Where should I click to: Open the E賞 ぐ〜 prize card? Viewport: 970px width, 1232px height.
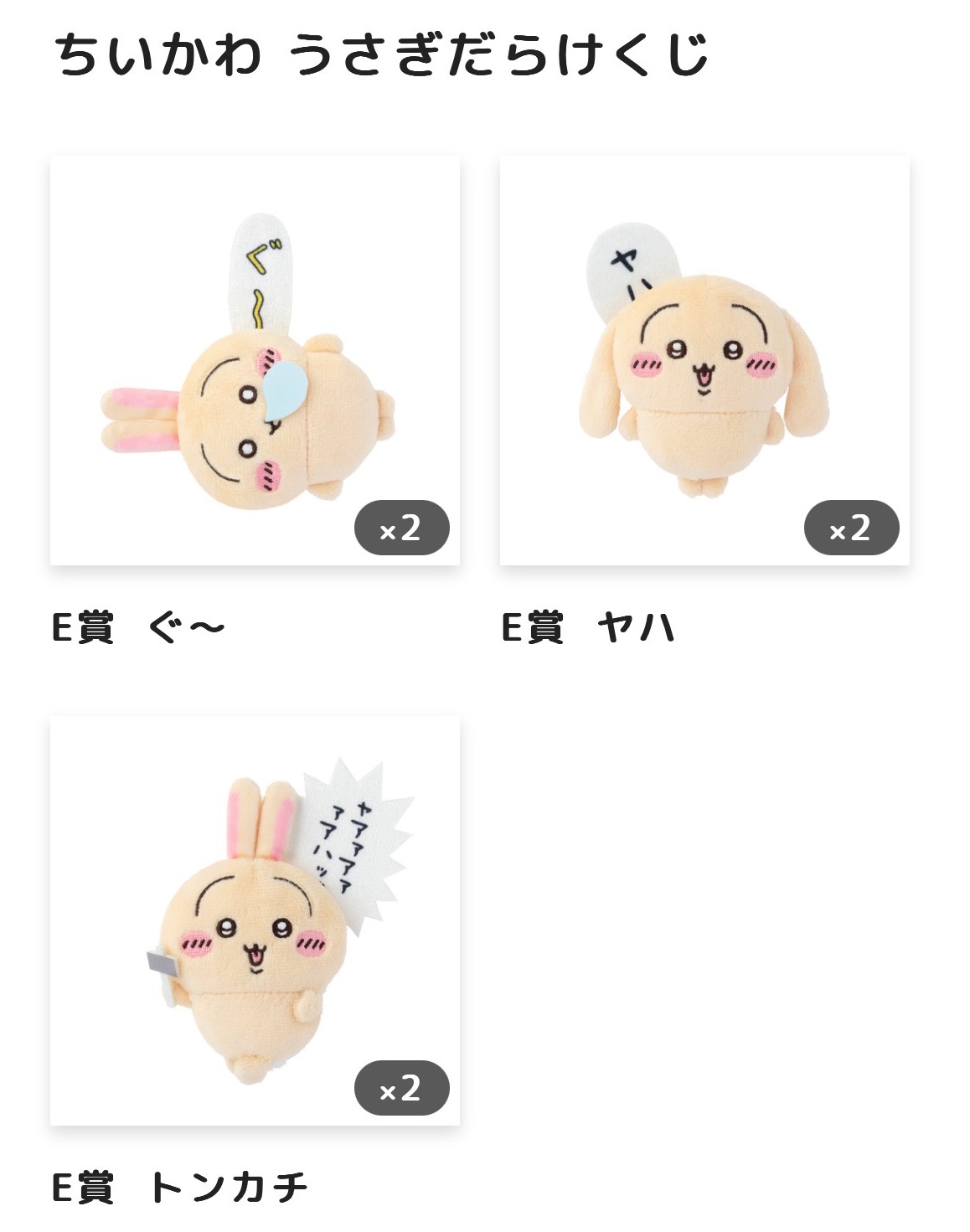[x=255, y=360]
